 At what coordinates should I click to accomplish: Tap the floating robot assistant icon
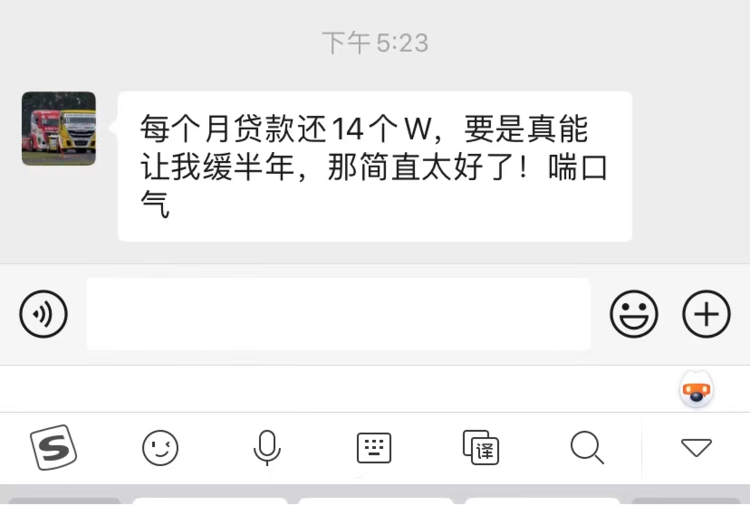tap(696, 391)
